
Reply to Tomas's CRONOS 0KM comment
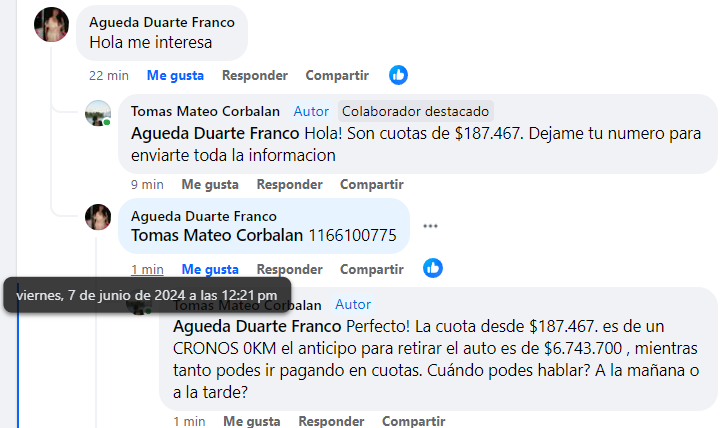331,421
